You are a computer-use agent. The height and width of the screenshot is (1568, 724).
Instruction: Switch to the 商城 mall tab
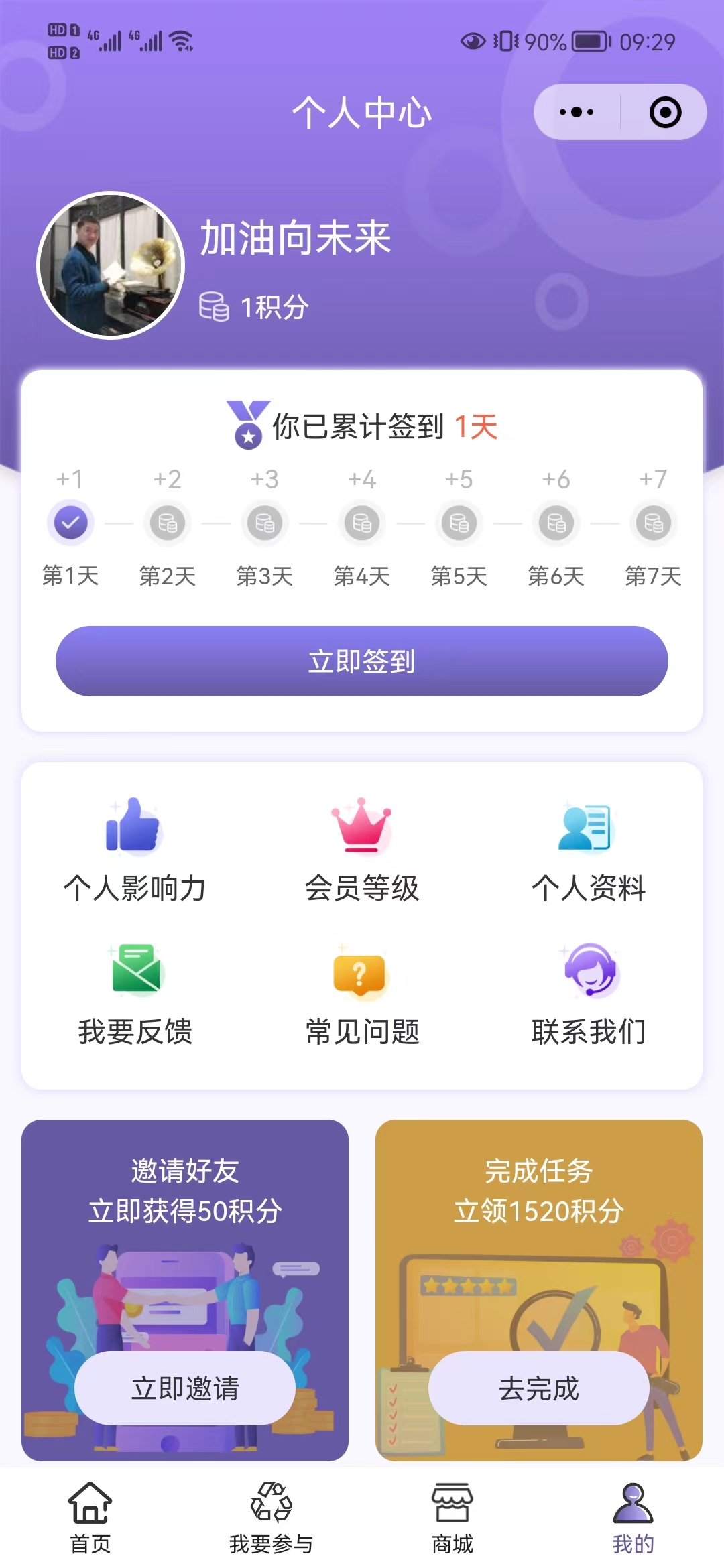click(x=452, y=1517)
